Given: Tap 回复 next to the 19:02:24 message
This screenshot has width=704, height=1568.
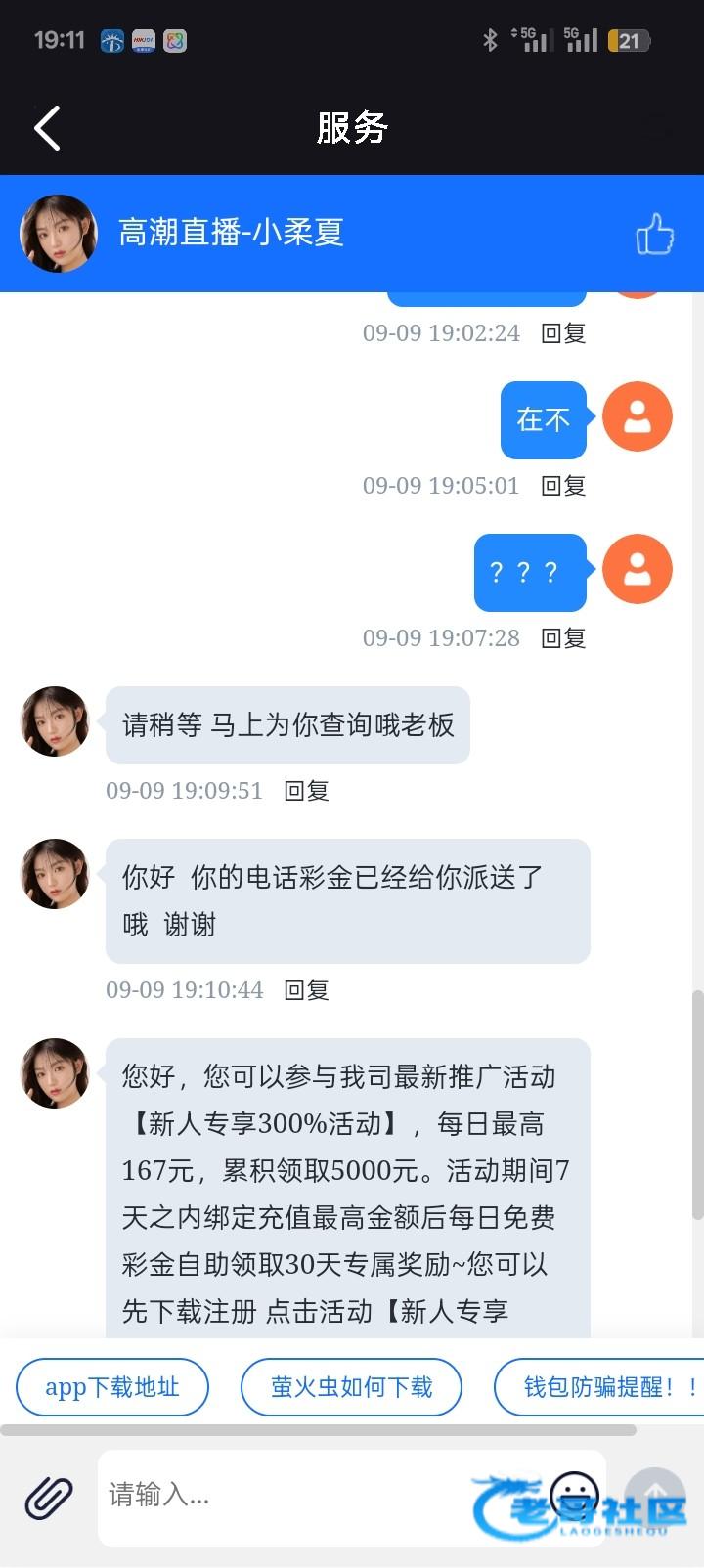Looking at the screenshot, I should coord(563,333).
